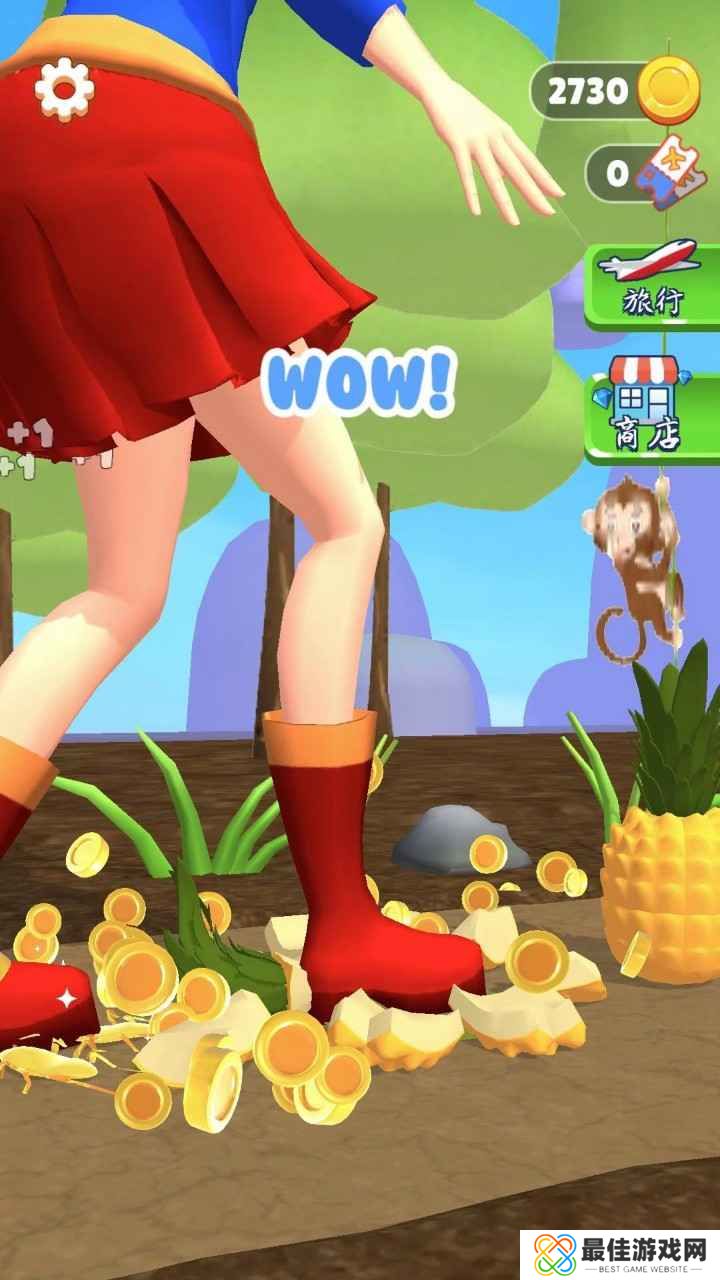
Task: Tap the WOW! text in the center
Action: (362, 378)
